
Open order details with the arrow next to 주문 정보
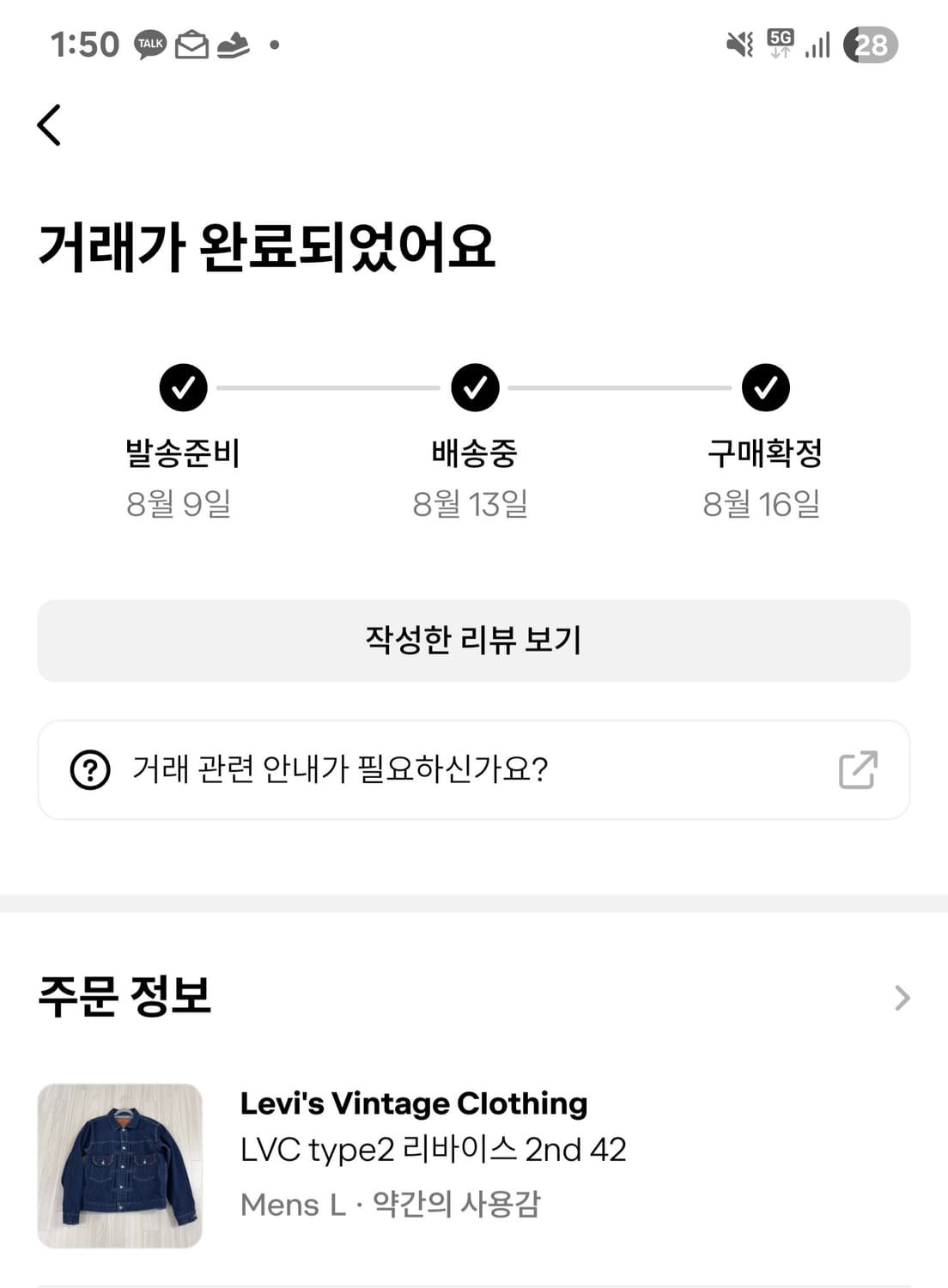pyautogui.click(x=901, y=997)
